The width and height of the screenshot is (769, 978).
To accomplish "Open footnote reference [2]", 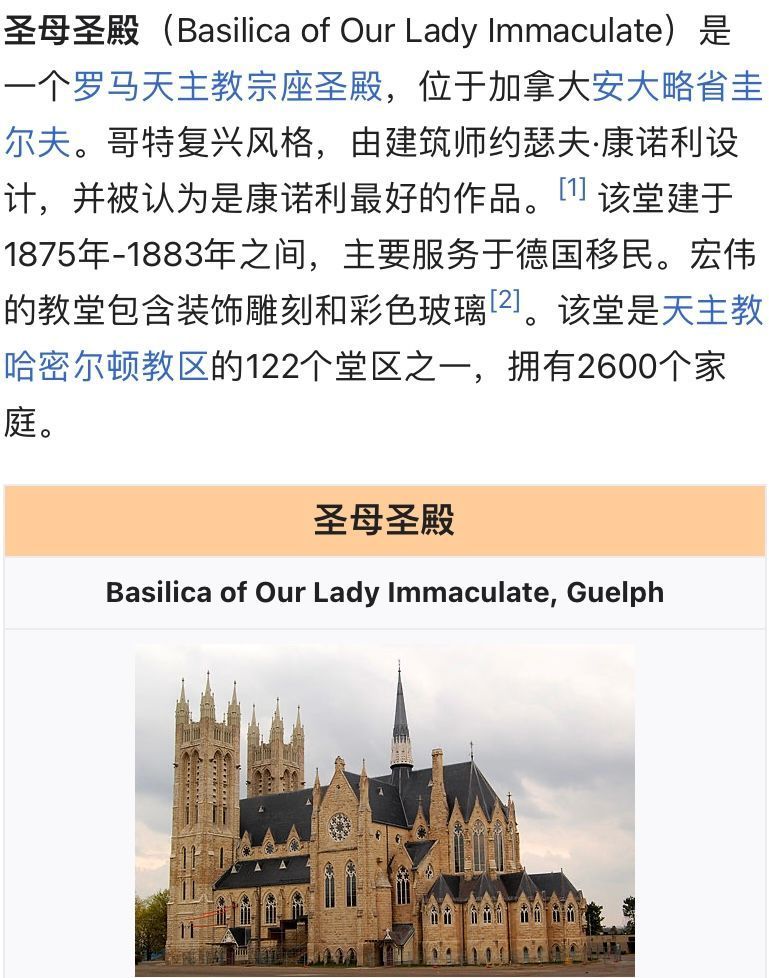I will point(505,300).
